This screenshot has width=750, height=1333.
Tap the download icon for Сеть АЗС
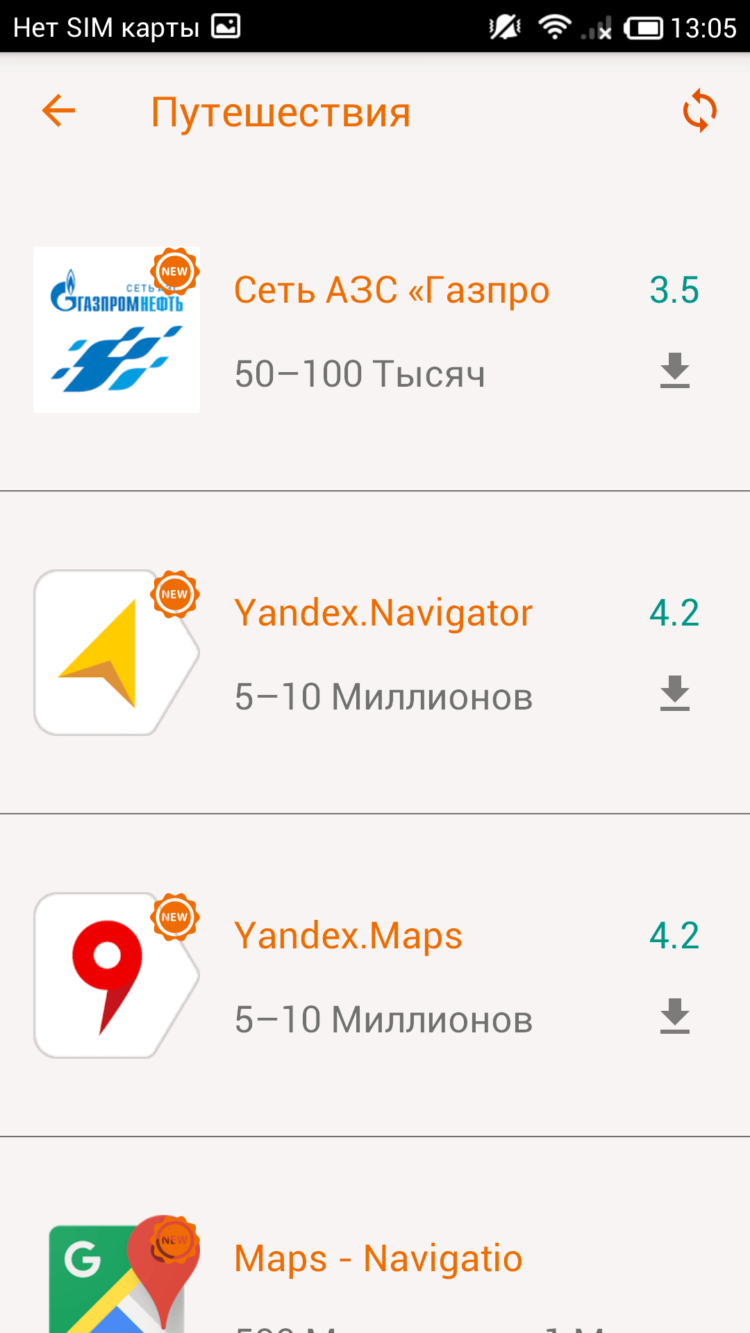tap(675, 371)
